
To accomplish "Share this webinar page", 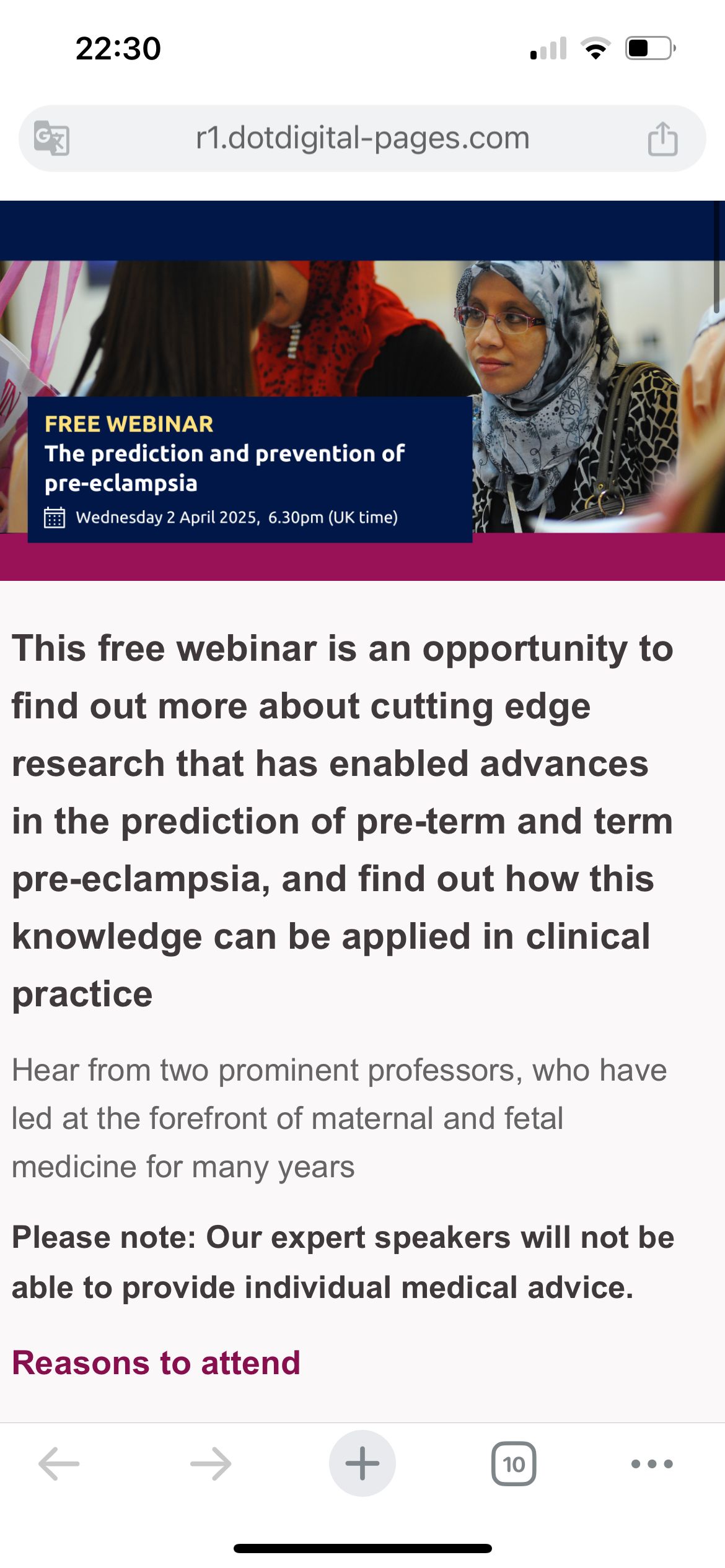I will pyautogui.click(x=662, y=138).
